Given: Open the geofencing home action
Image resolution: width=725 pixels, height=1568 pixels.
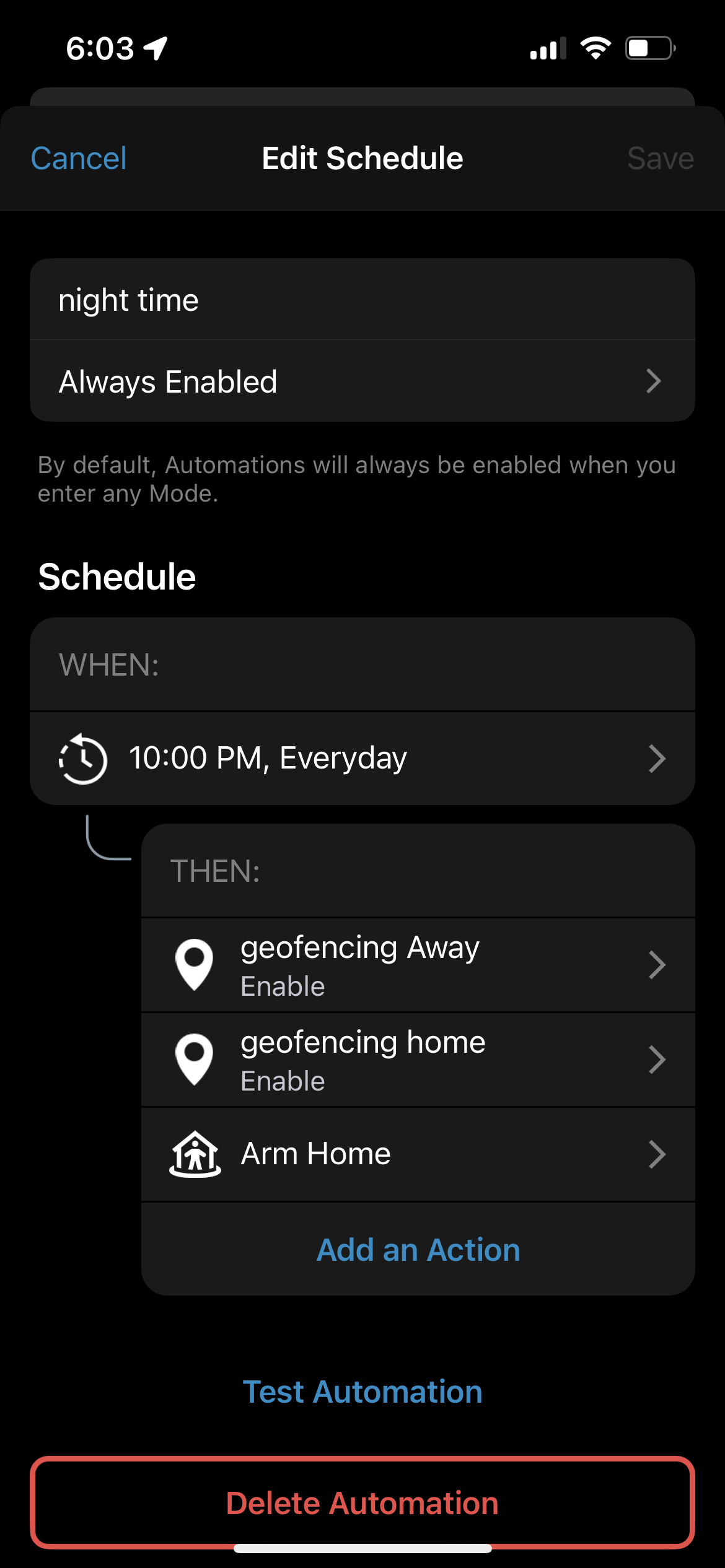Looking at the screenshot, I should 418,1060.
